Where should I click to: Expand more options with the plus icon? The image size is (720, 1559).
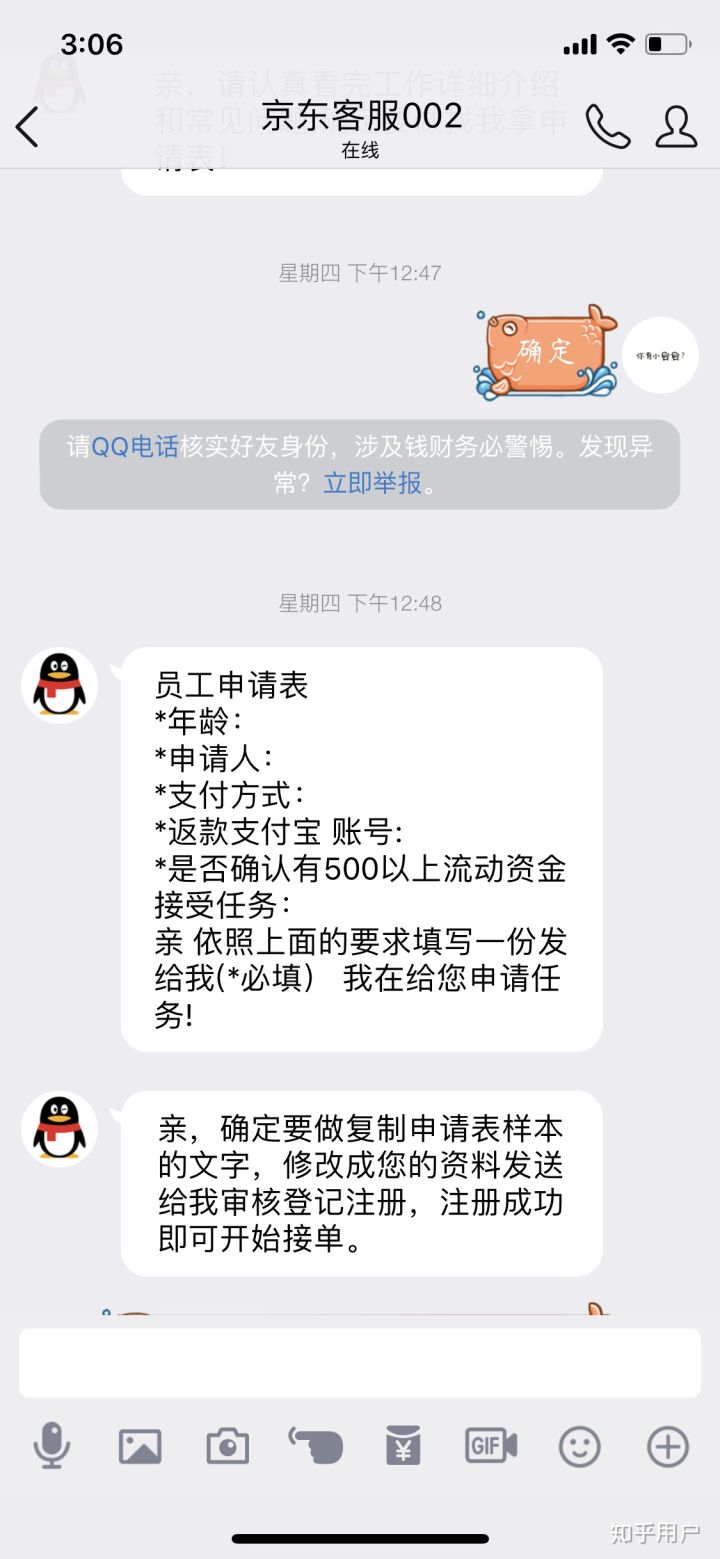pyautogui.click(x=667, y=1446)
